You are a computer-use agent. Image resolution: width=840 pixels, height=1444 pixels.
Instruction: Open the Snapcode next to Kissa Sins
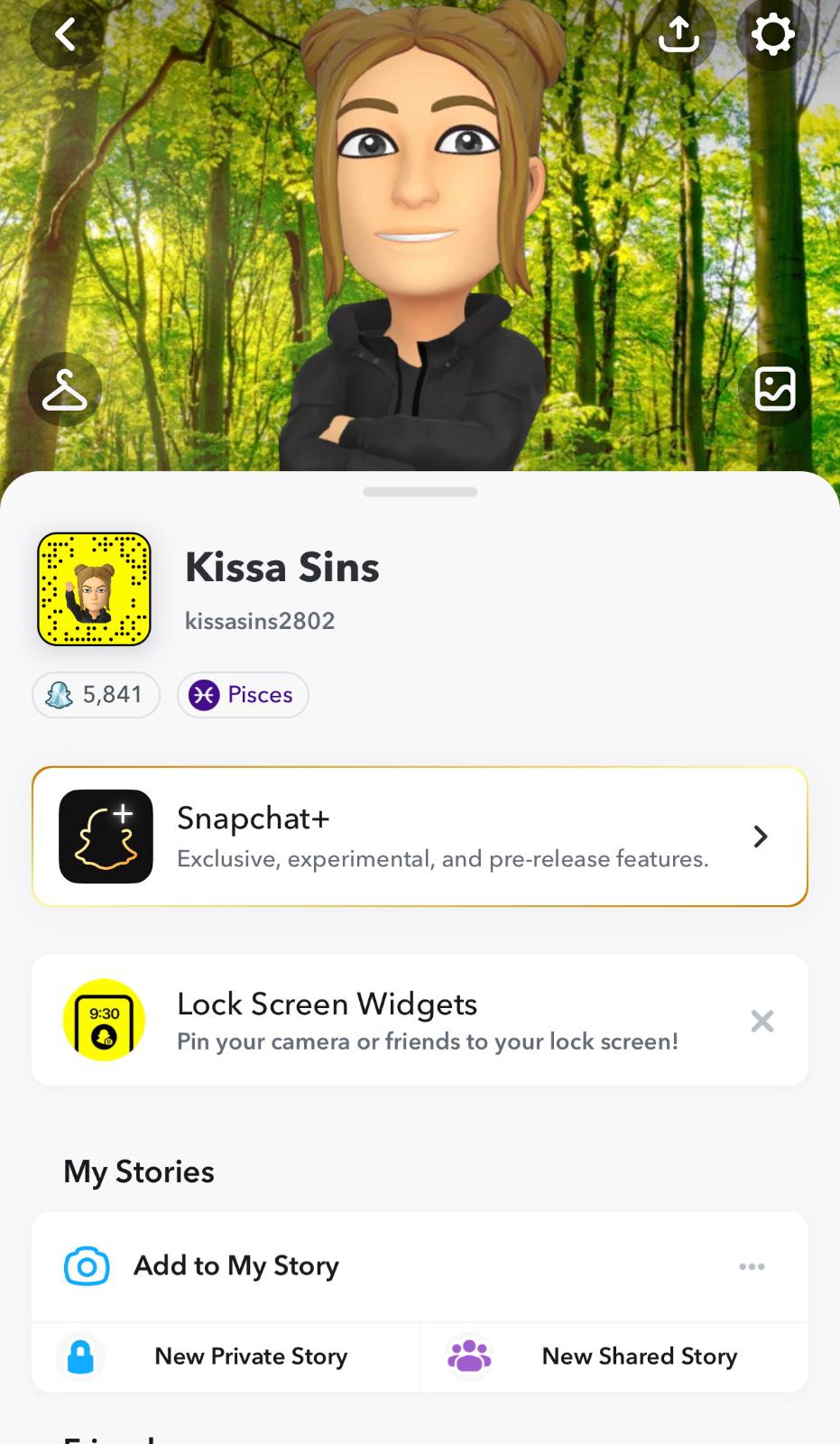coord(94,589)
